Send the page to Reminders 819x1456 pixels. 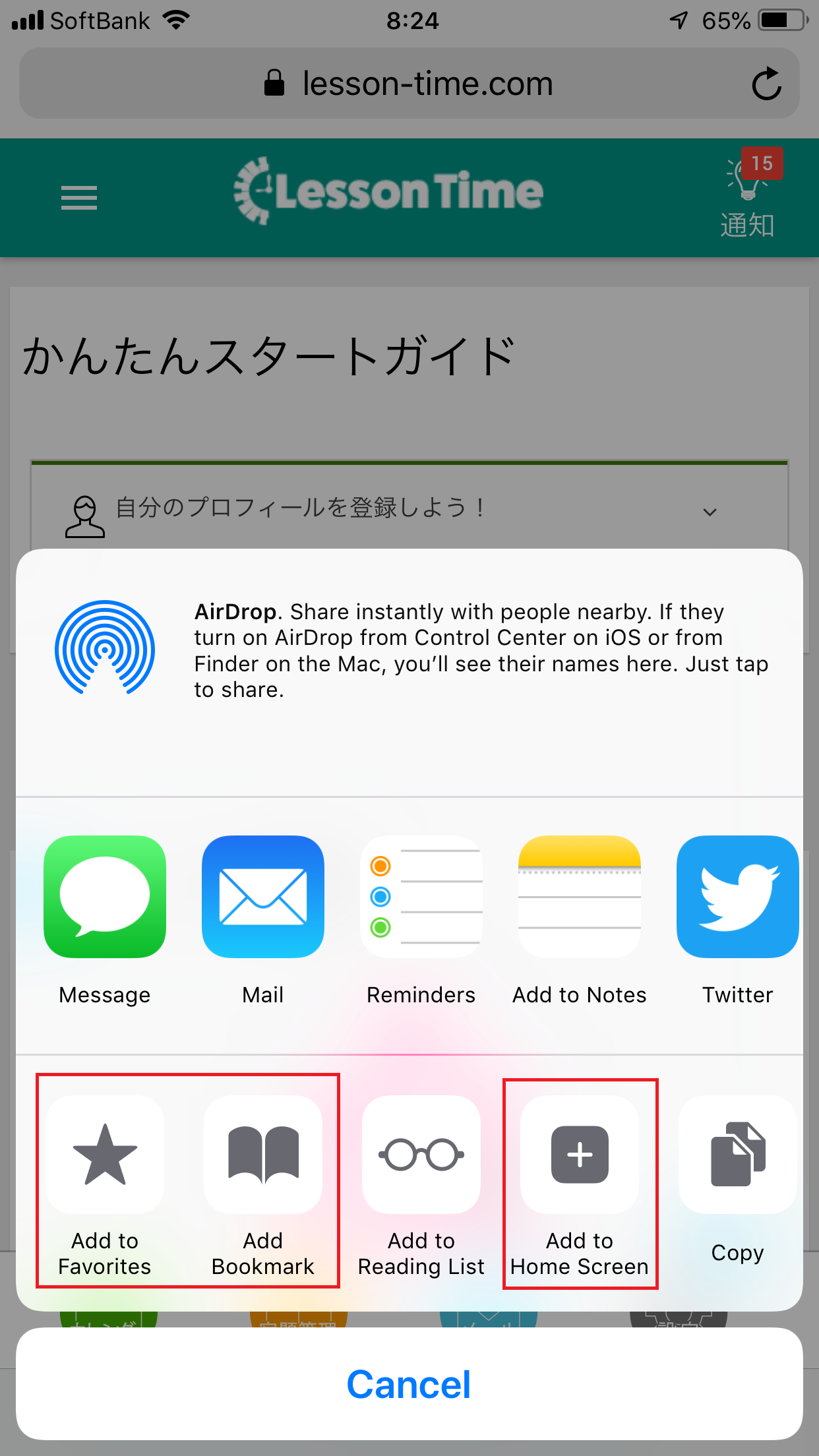click(x=421, y=897)
